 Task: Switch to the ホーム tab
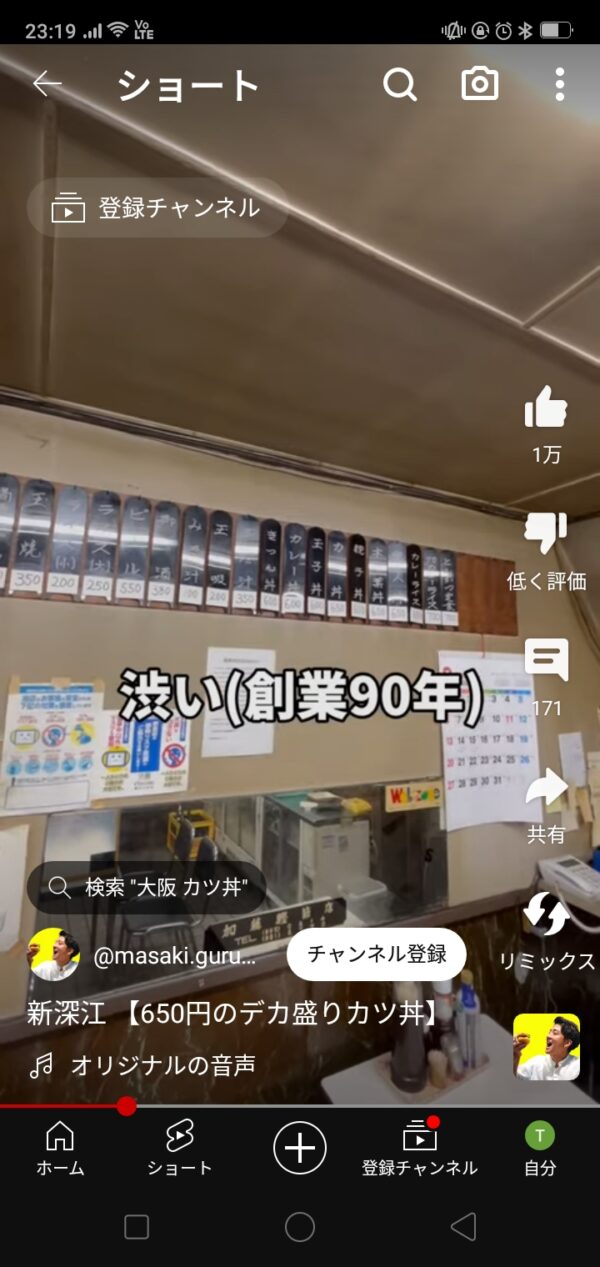coord(60,1146)
